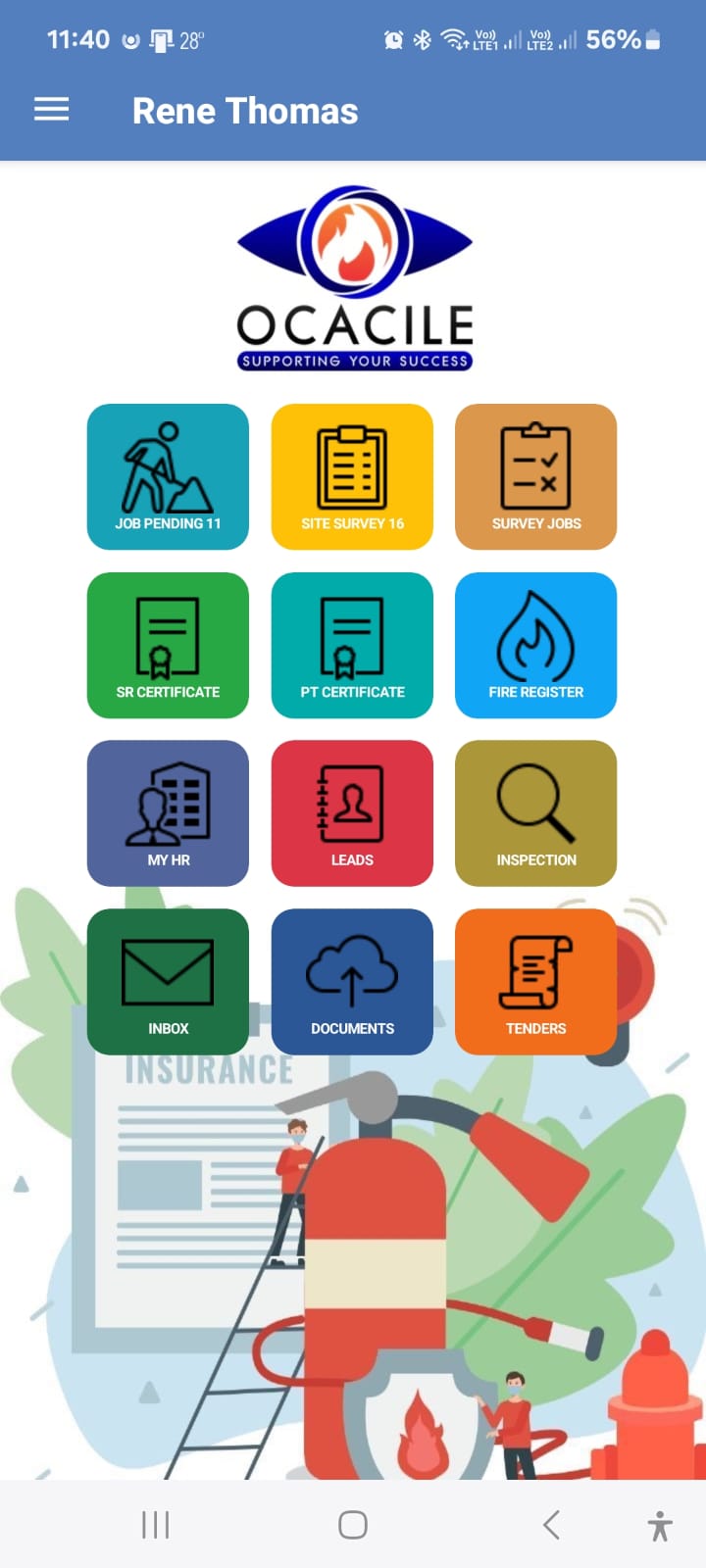This screenshot has height=1568, width=706.
Task: View Tenders tile
Action: click(535, 982)
